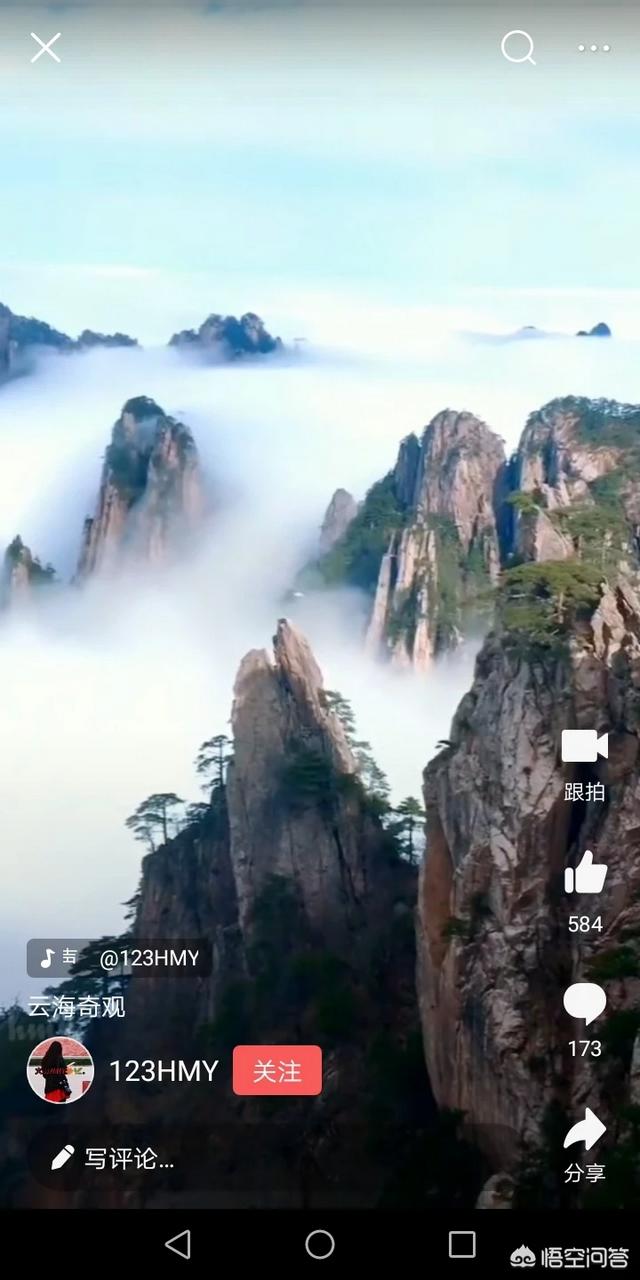The image size is (640, 1280).
Task: Go back using the system back button
Action: point(178,1244)
